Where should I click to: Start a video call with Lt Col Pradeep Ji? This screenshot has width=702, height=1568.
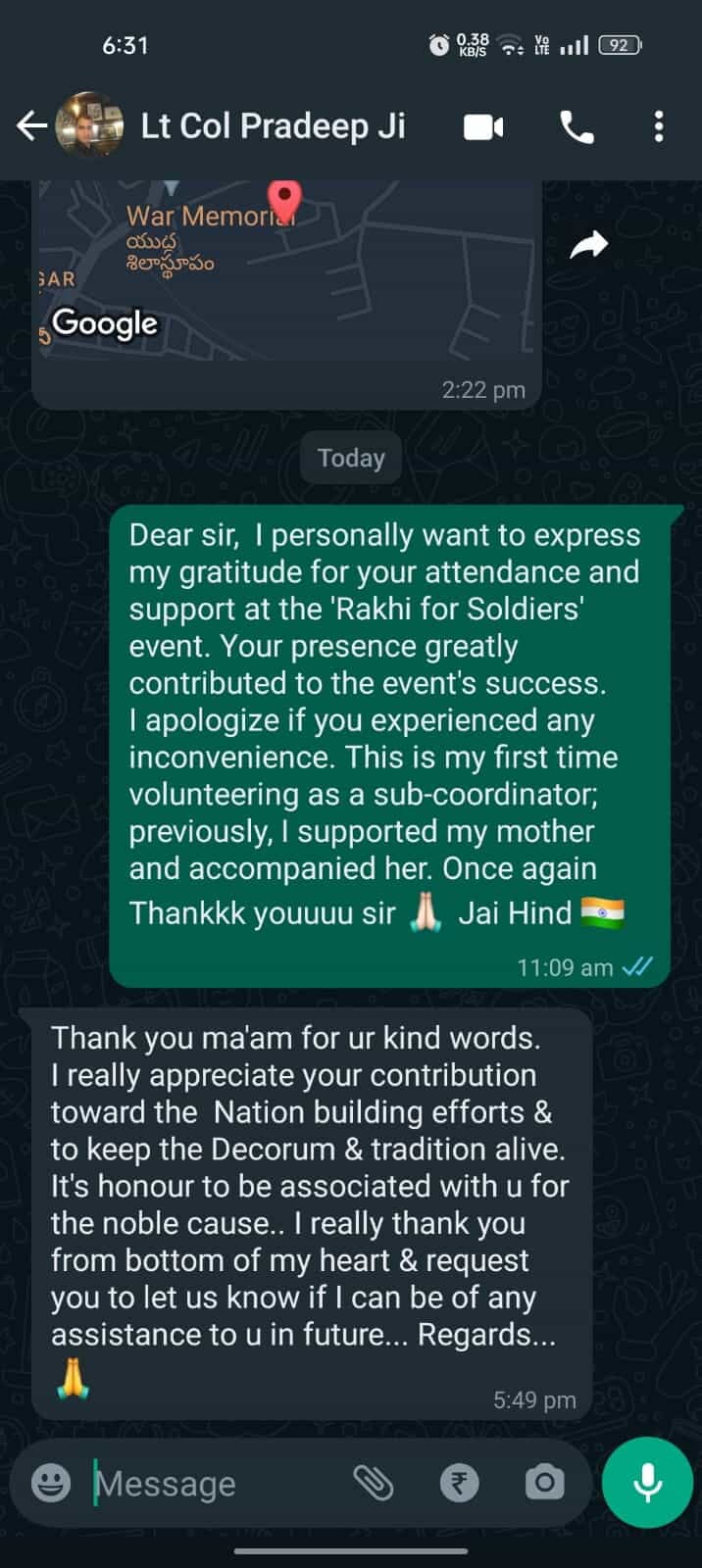click(x=482, y=126)
